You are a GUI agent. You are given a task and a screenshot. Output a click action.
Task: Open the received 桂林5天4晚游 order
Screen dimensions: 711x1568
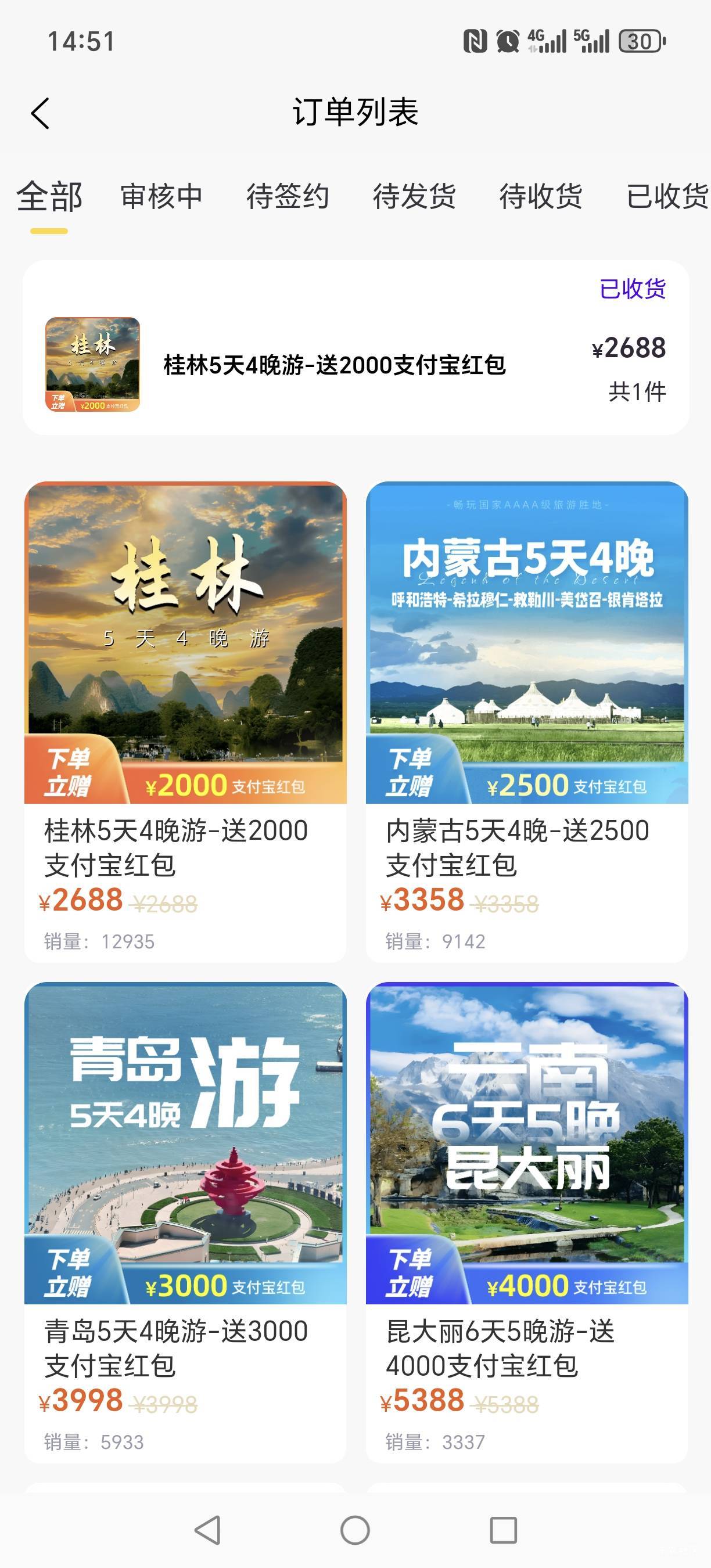coord(355,348)
